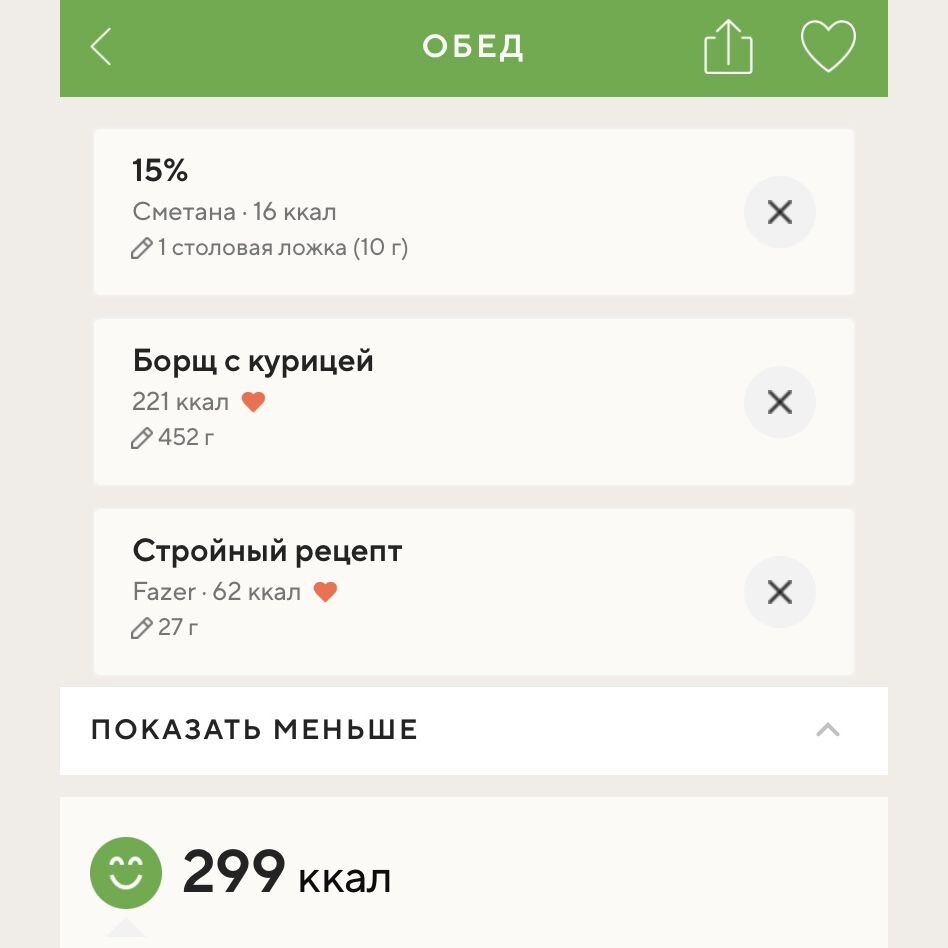This screenshot has height=948, width=948.
Task: Delete Борщ с курицей entry
Action: pyautogui.click(x=779, y=402)
